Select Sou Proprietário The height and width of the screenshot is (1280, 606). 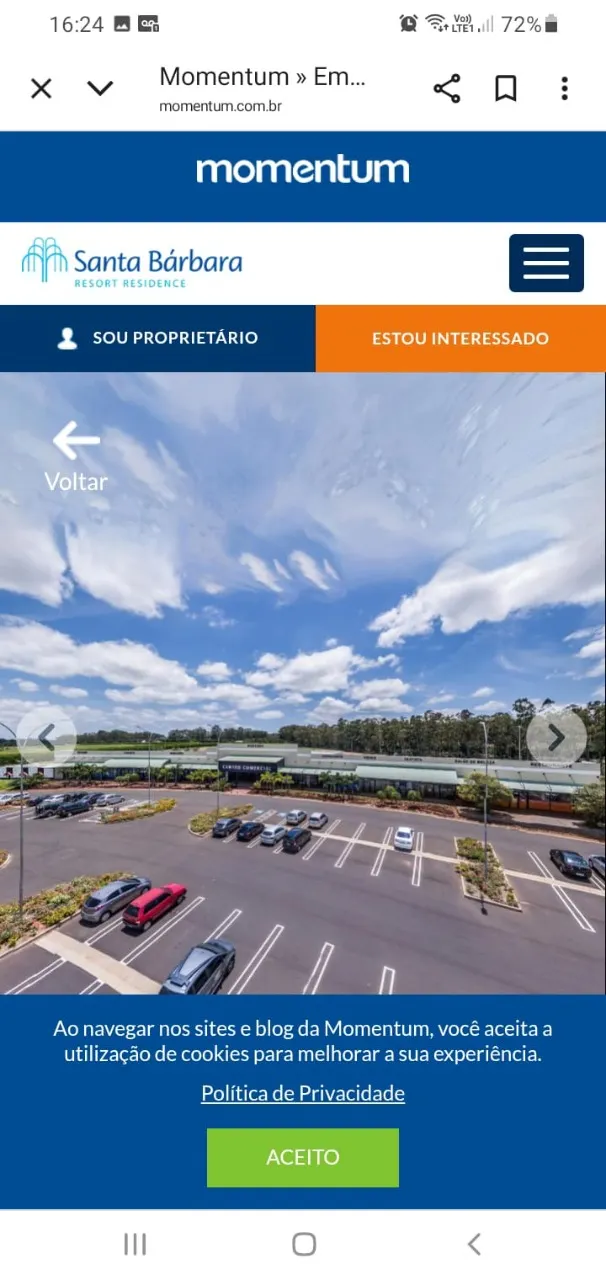pos(158,338)
